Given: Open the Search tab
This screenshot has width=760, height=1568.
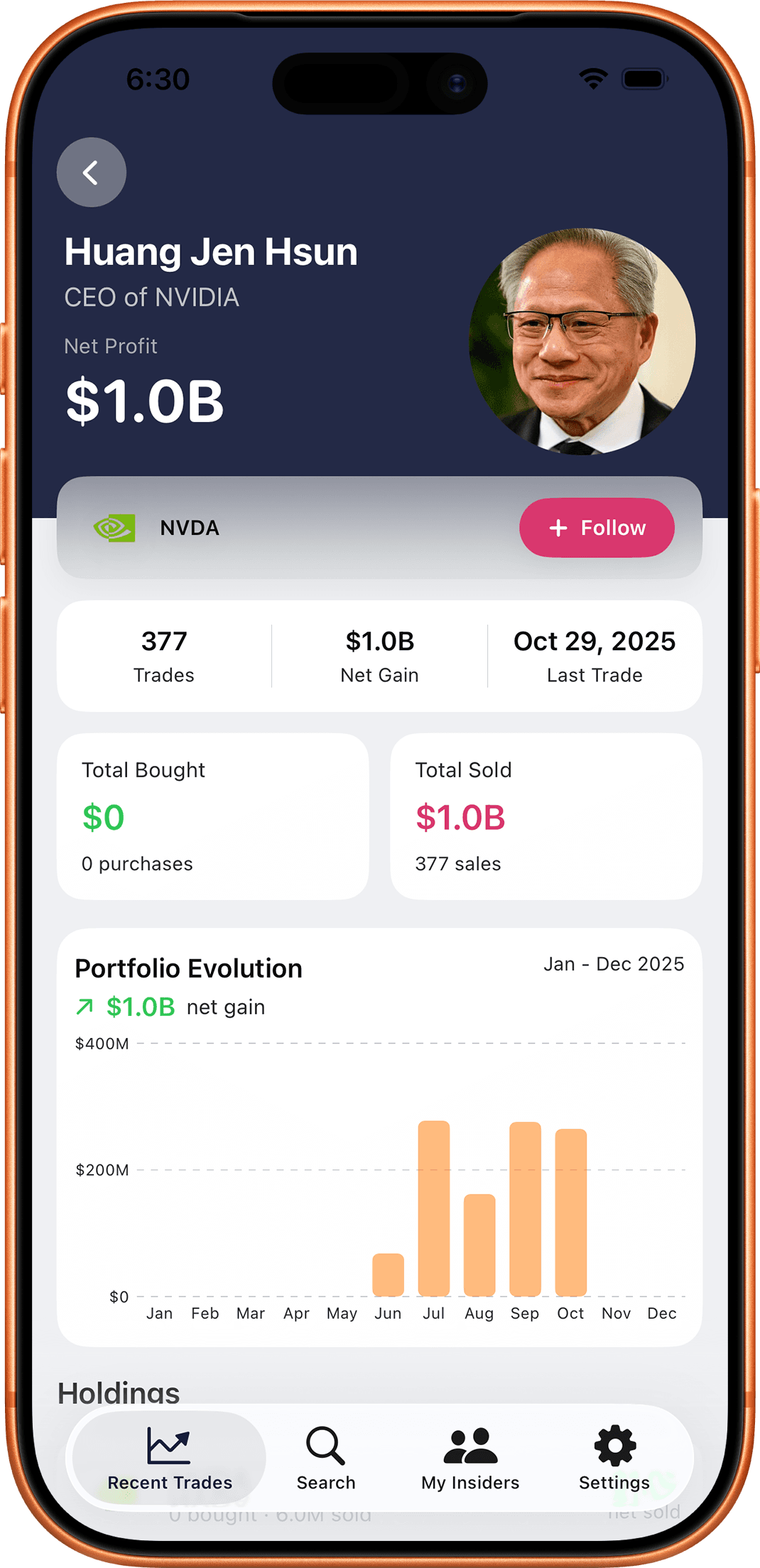Looking at the screenshot, I should [326, 1458].
